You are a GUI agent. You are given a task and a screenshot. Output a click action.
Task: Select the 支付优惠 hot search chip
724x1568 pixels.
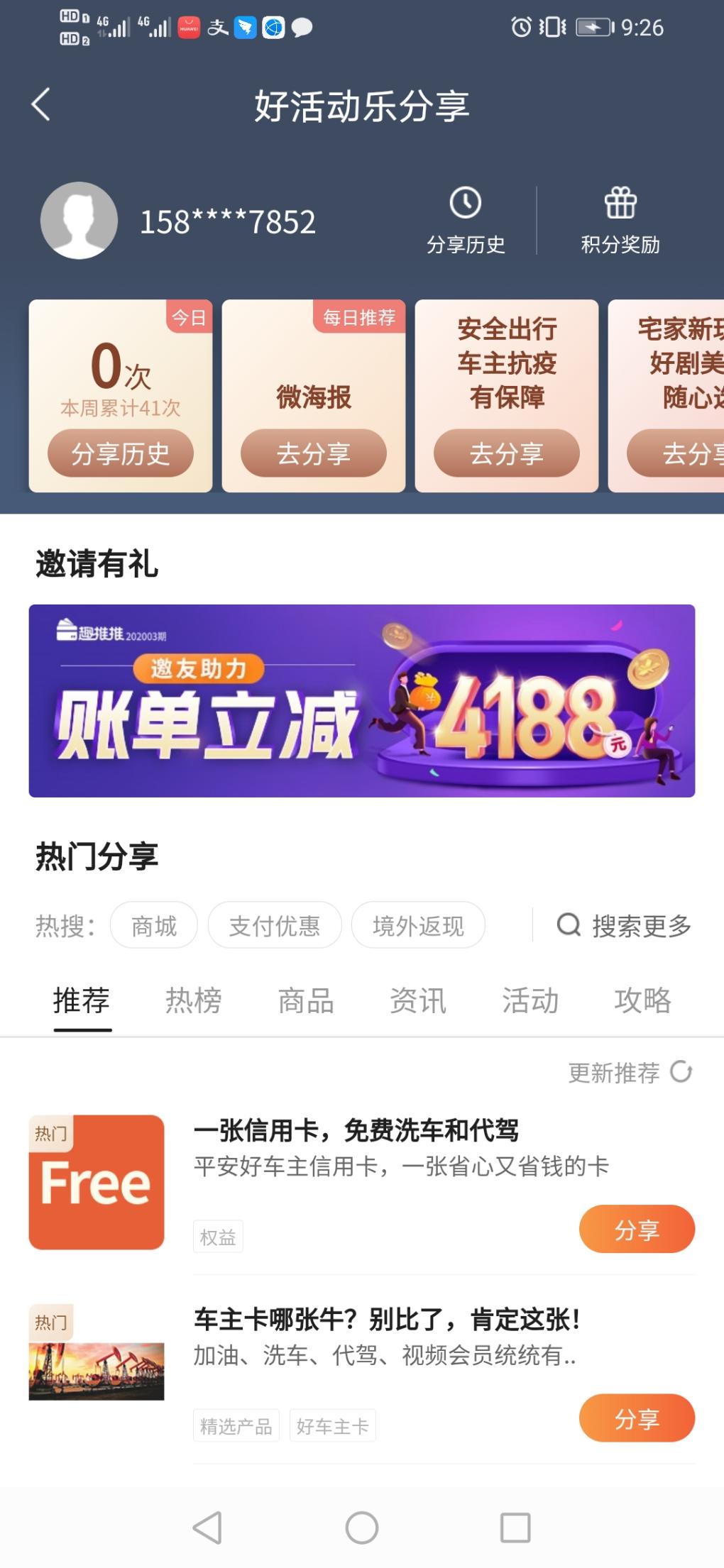point(275,925)
